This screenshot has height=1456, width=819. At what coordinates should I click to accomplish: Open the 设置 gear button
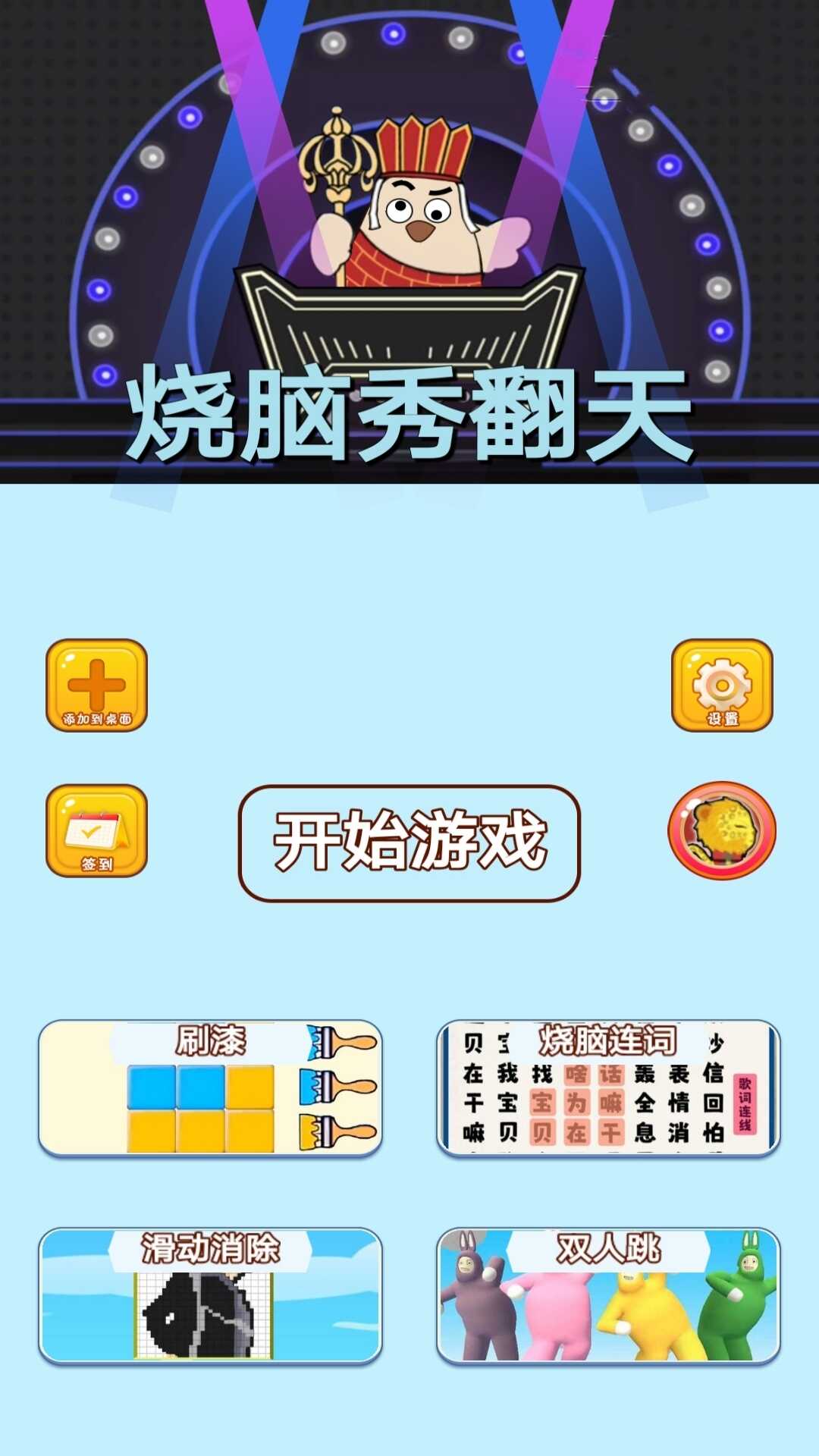[722, 686]
